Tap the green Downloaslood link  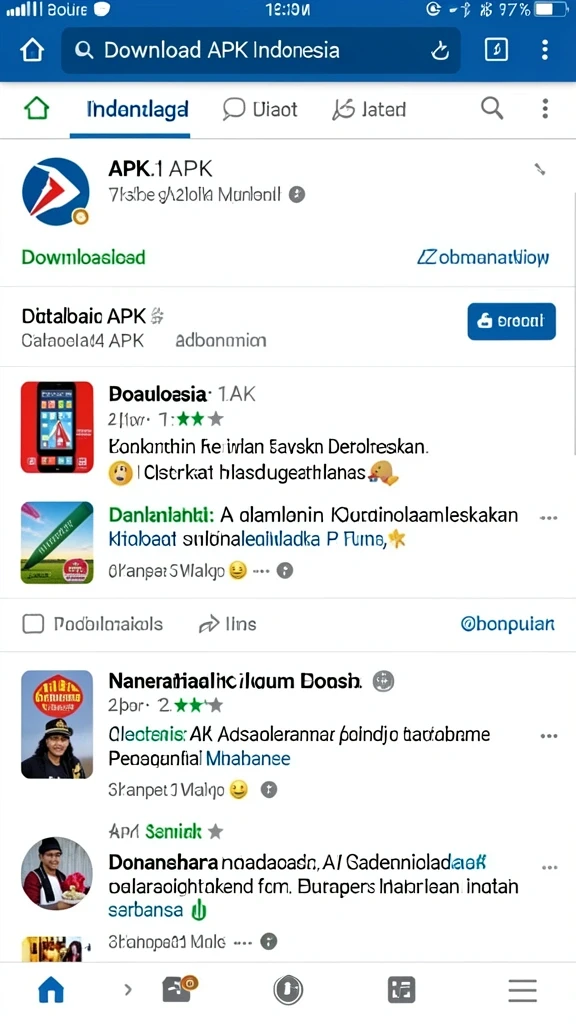pos(84,257)
